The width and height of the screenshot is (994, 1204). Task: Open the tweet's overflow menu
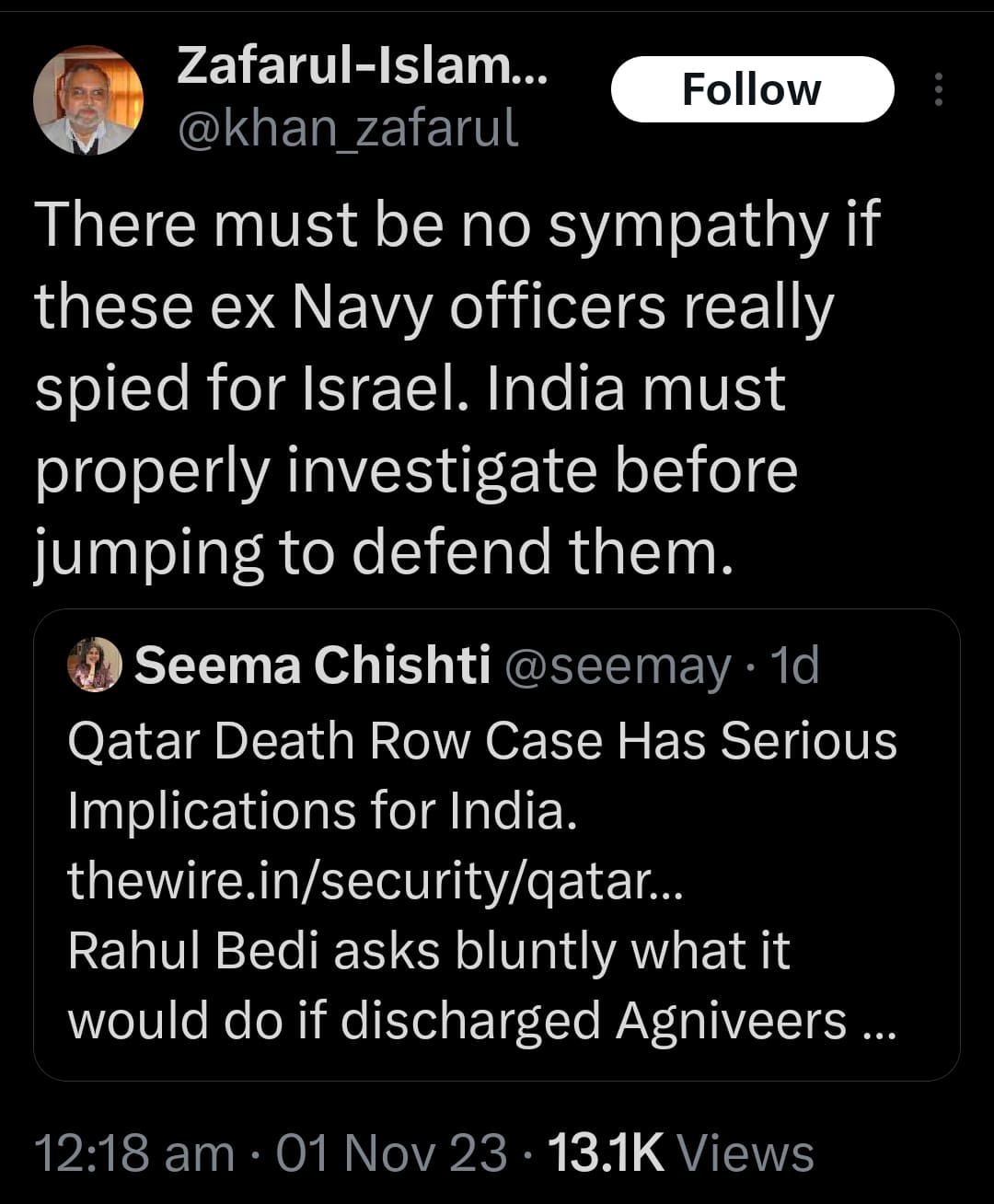click(x=938, y=90)
